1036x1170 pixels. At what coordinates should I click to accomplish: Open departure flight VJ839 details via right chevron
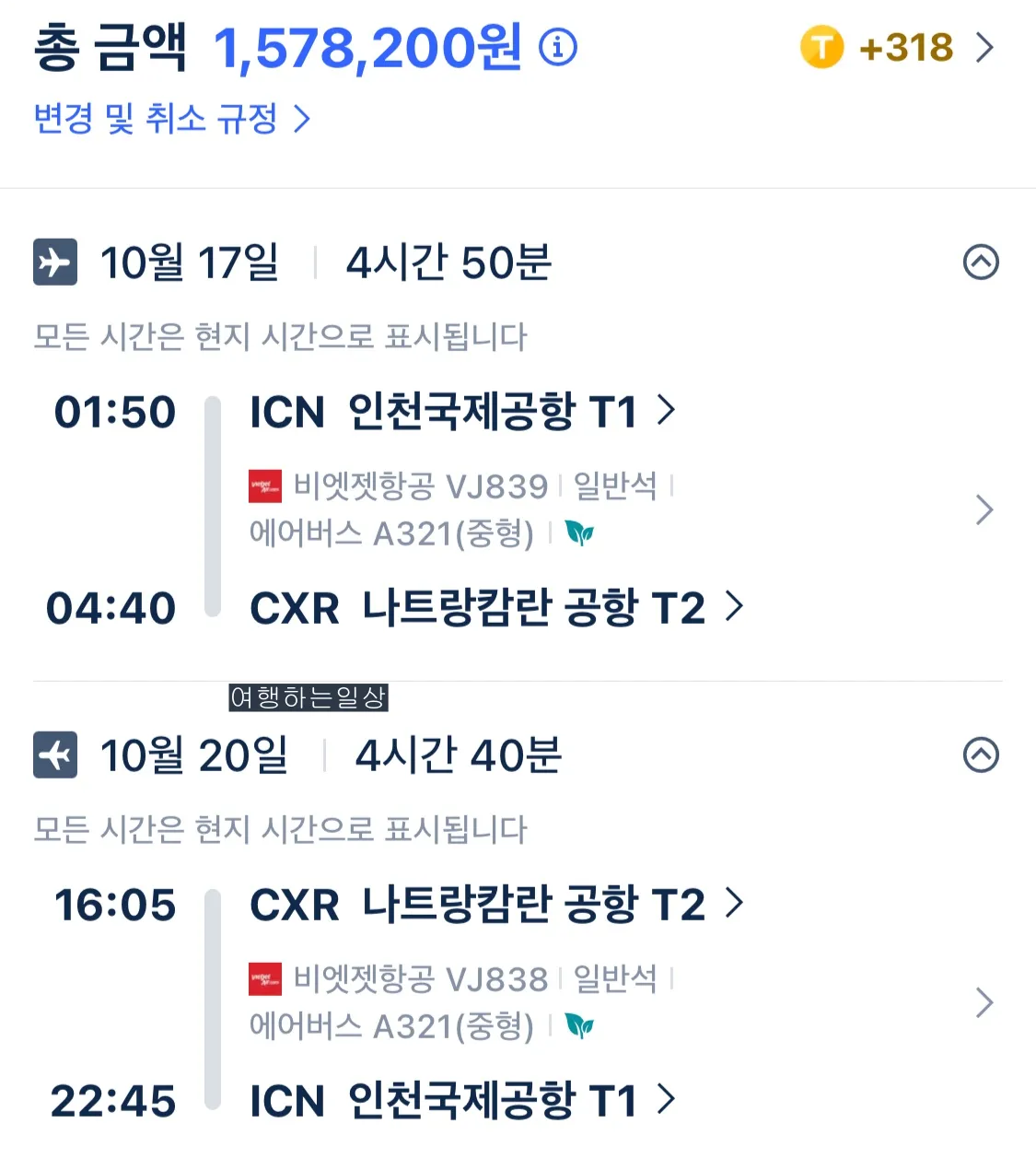[x=983, y=509]
